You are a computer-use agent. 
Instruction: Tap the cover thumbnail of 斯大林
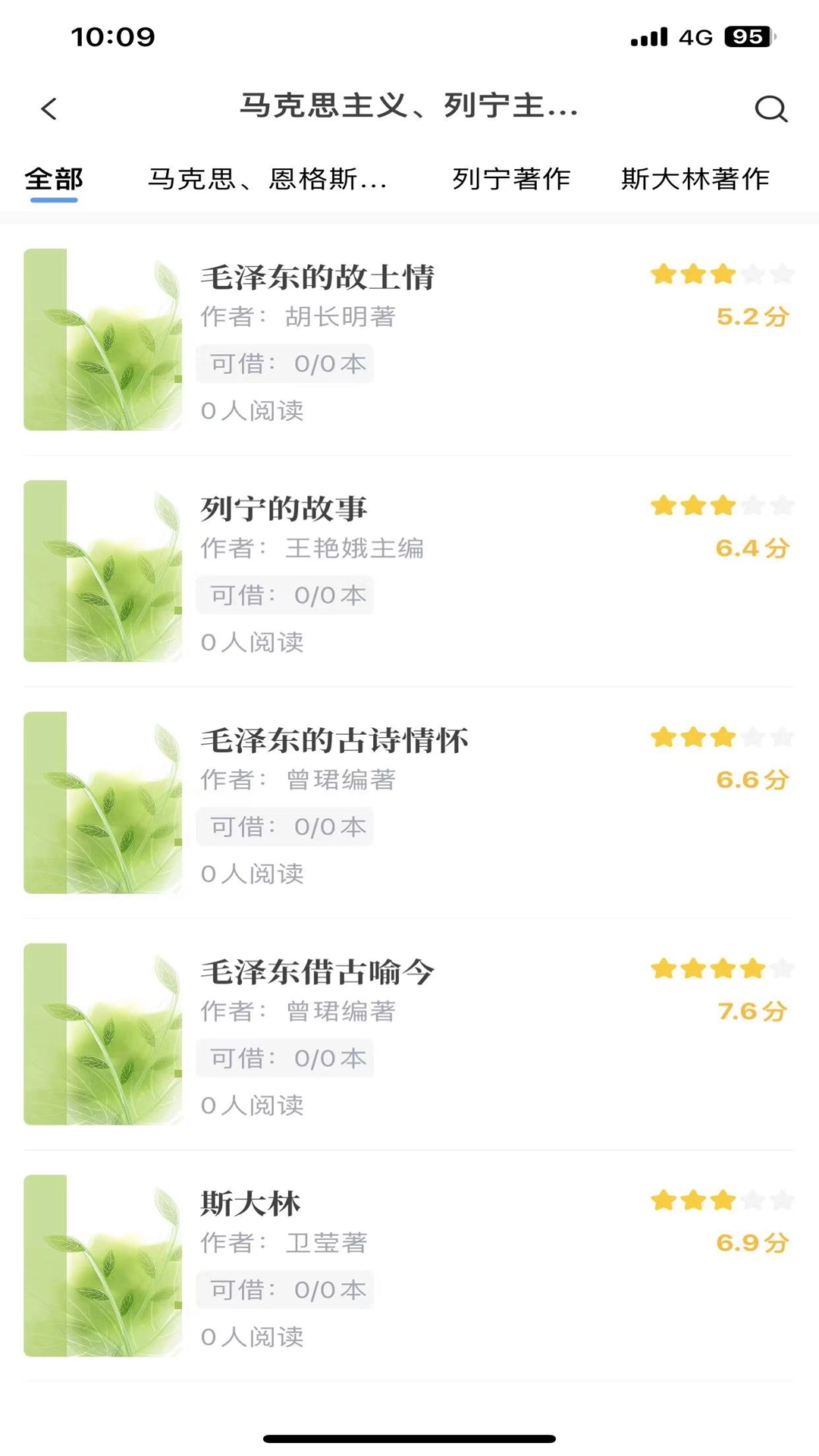tap(102, 1265)
